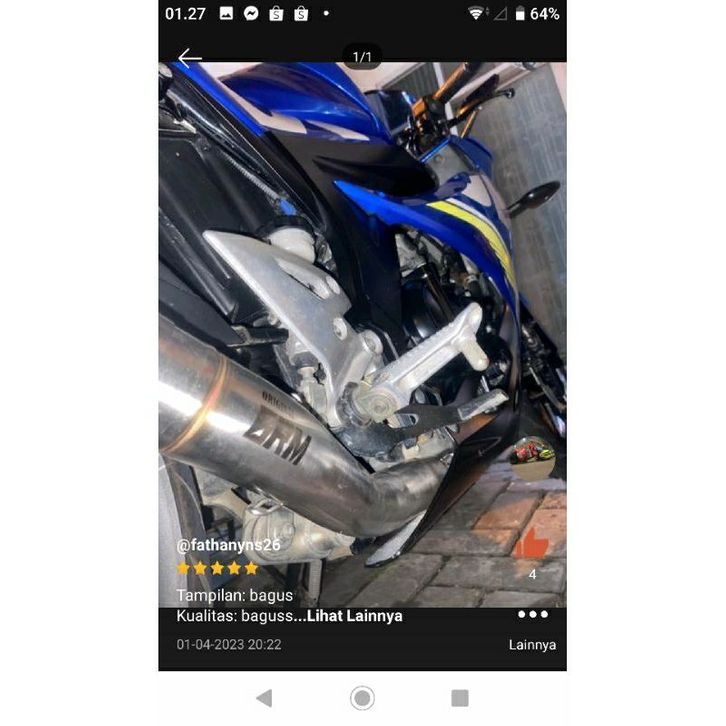Open the round product thumbnail
Viewport: 726px width, 726px height.
(x=532, y=459)
